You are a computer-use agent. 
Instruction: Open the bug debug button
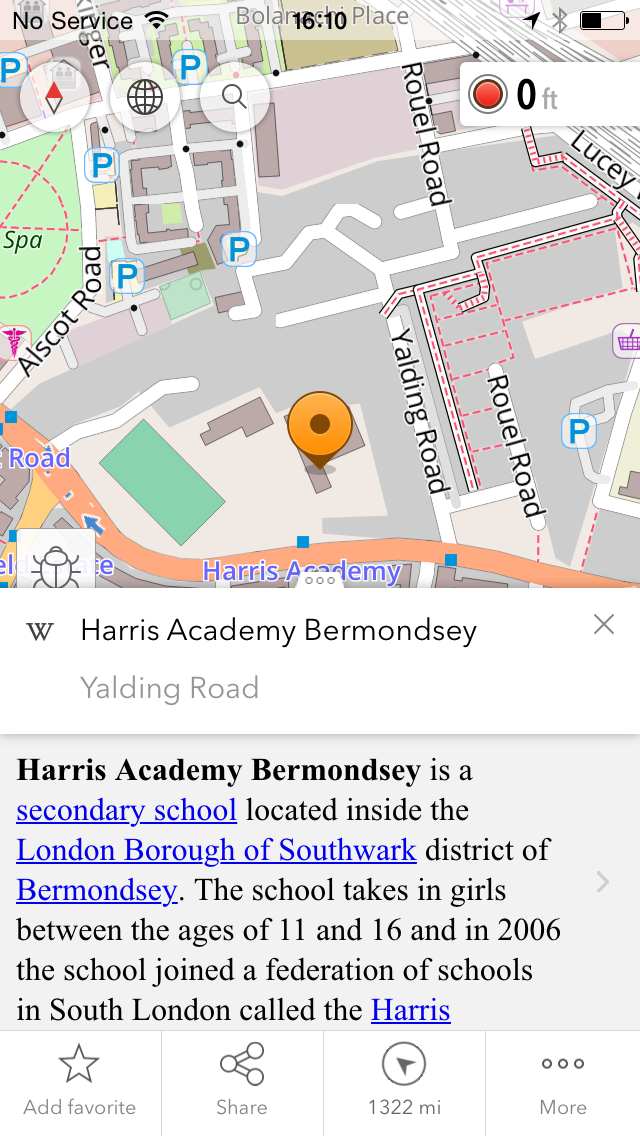(56, 563)
